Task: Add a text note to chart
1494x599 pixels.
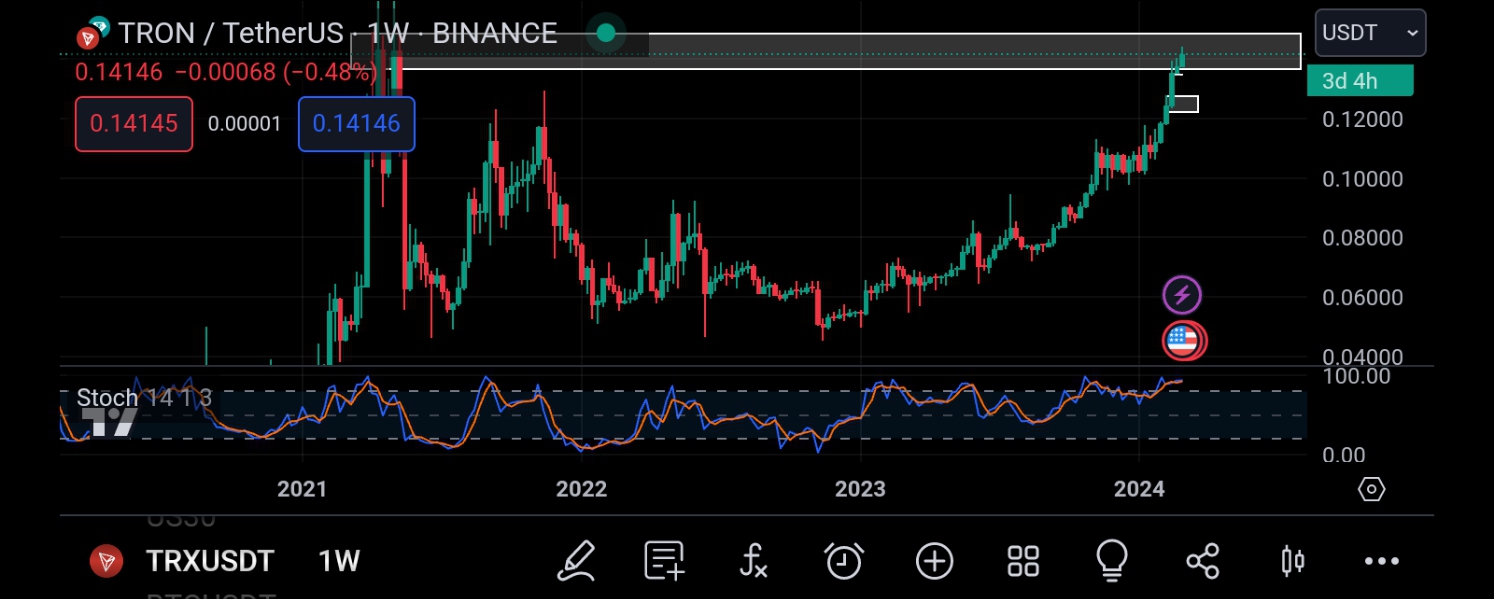Action: click(664, 561)
